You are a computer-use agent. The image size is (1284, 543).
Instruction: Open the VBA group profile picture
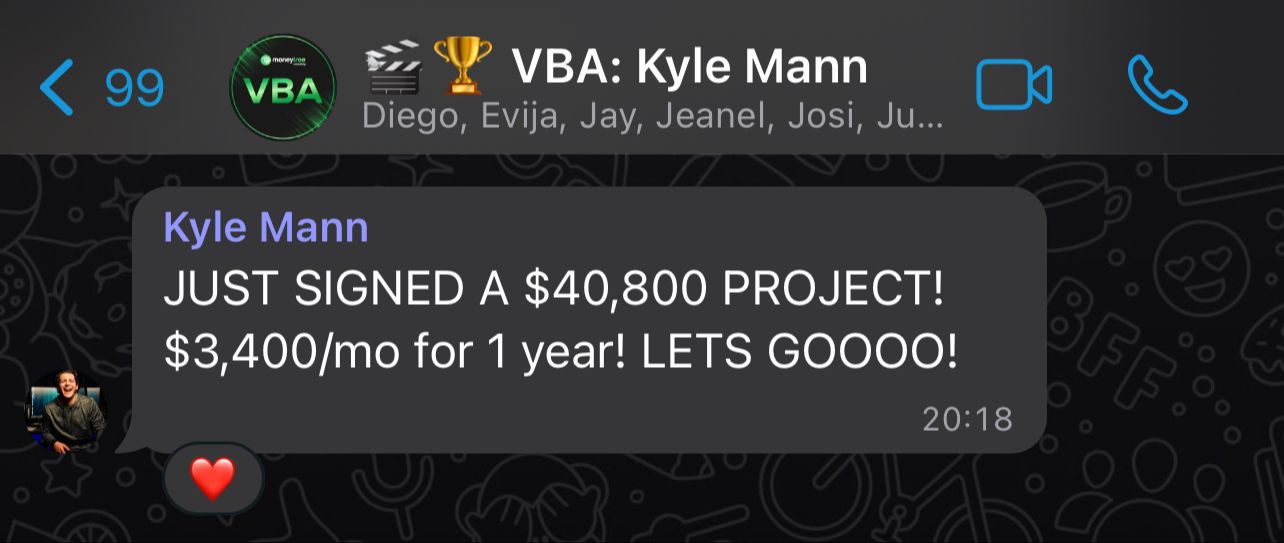pos(283,88)
